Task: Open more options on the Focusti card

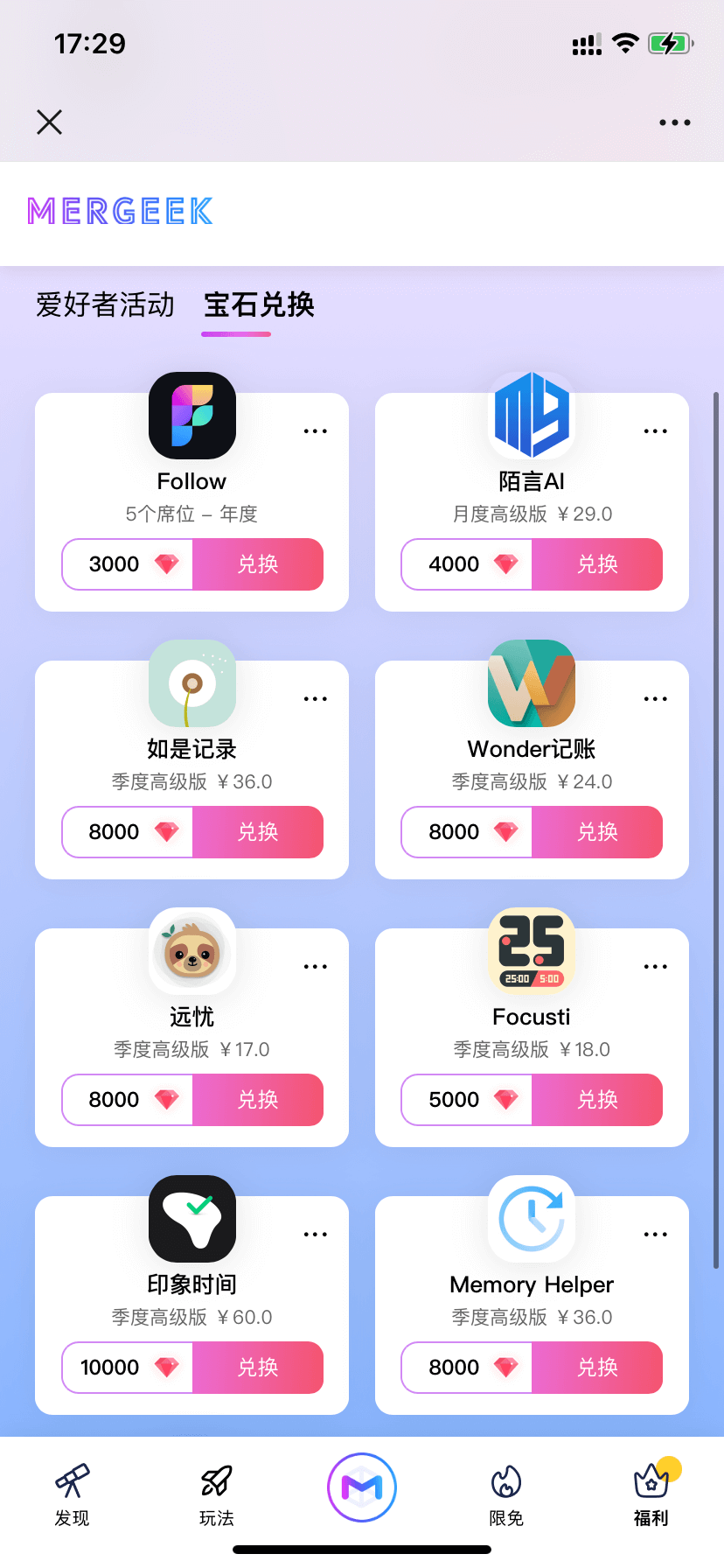Action: (x=655, y=967)
